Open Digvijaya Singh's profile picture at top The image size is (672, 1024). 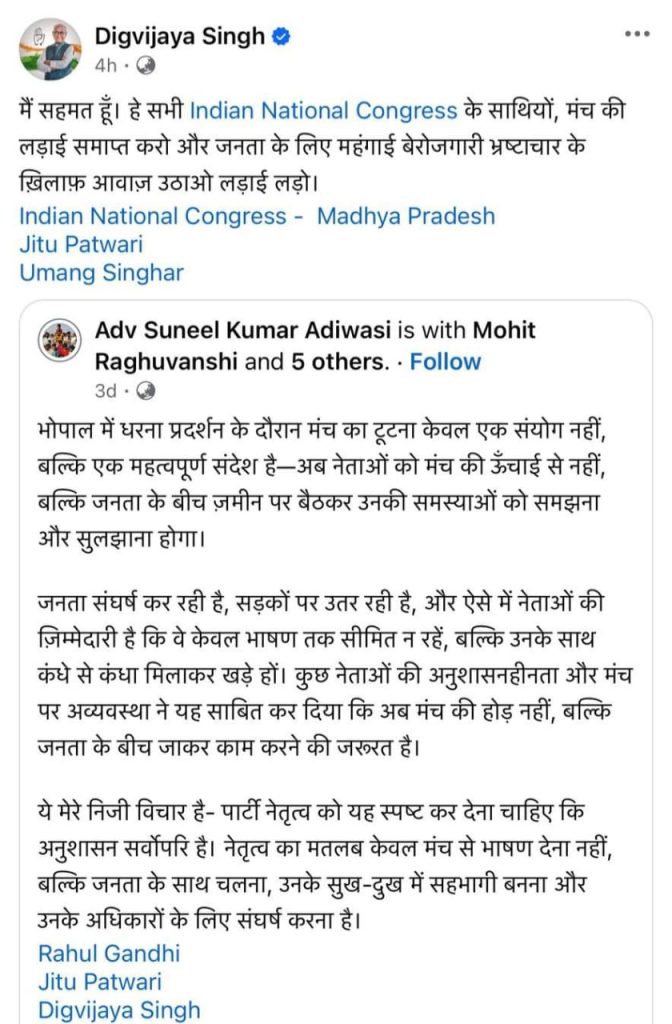pos(49,50)
